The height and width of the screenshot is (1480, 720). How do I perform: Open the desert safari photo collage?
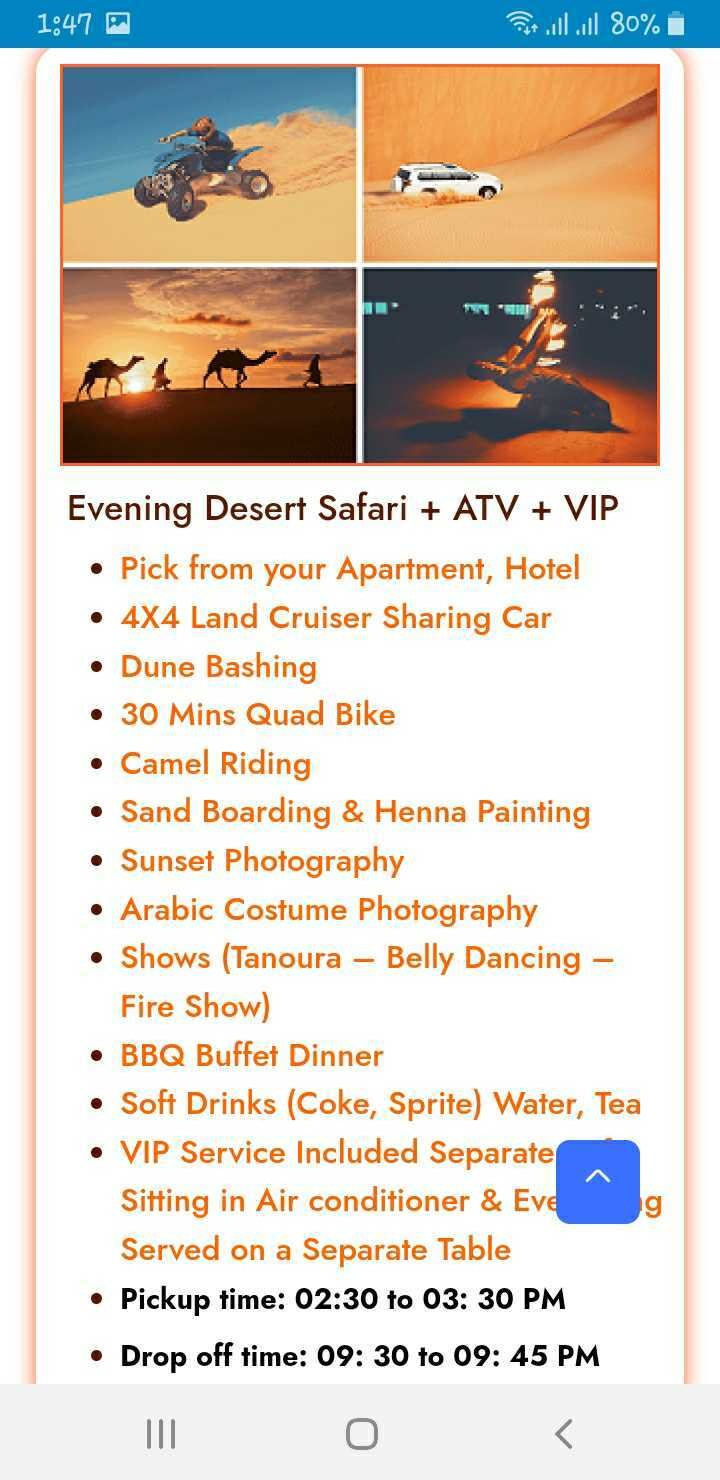click(360, 265)
